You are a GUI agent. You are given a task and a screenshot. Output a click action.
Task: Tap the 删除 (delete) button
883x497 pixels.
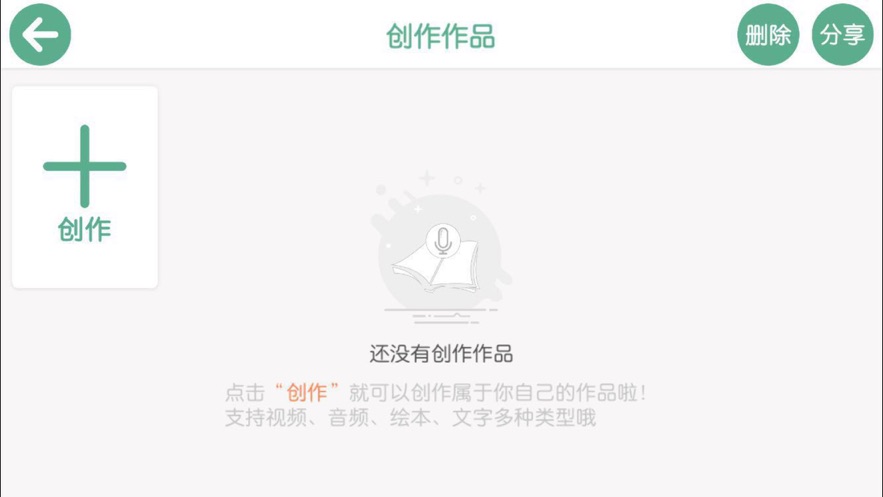(x=768, y=35)
